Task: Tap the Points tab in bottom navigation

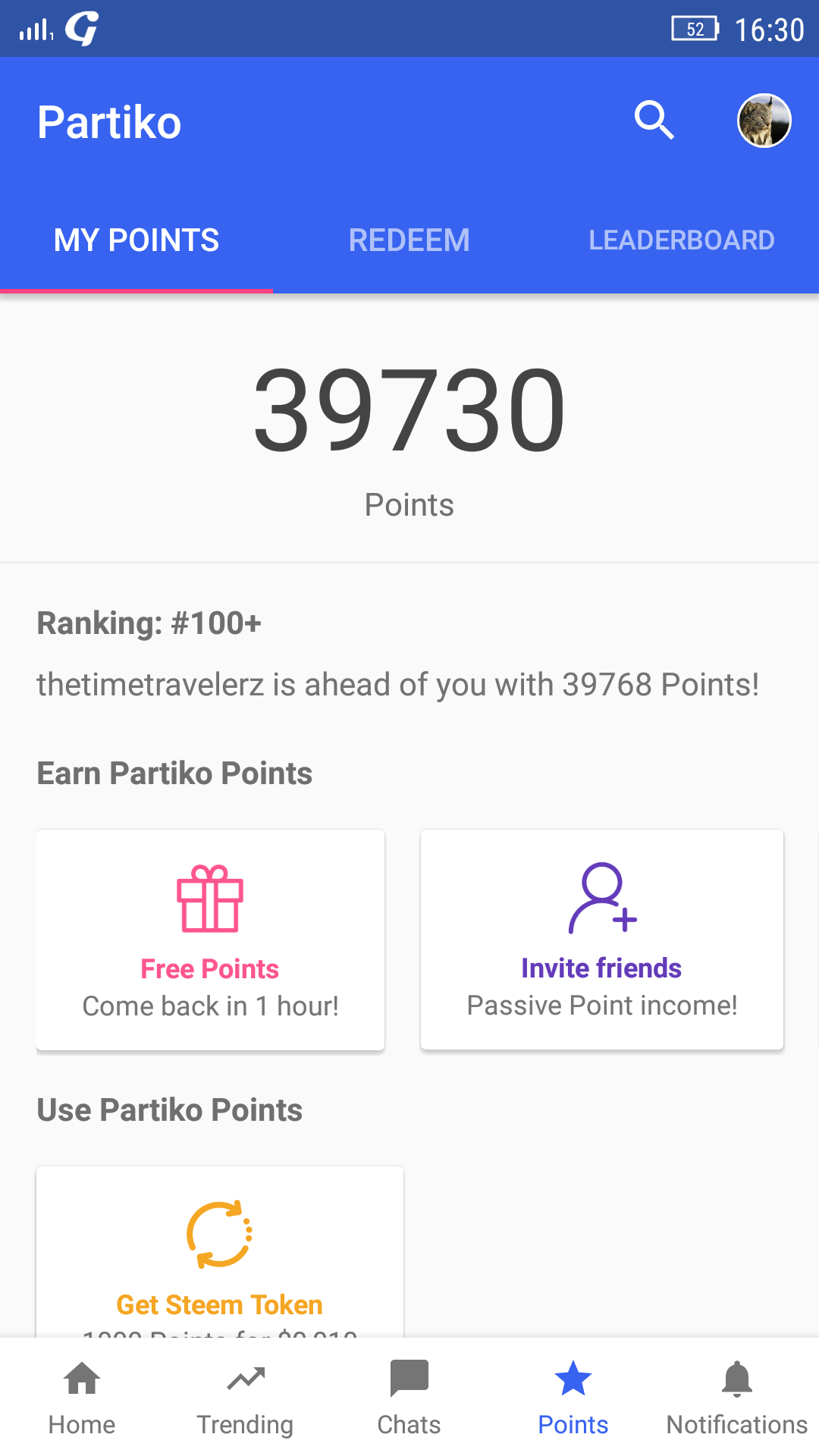Action: pos(573,1397)
